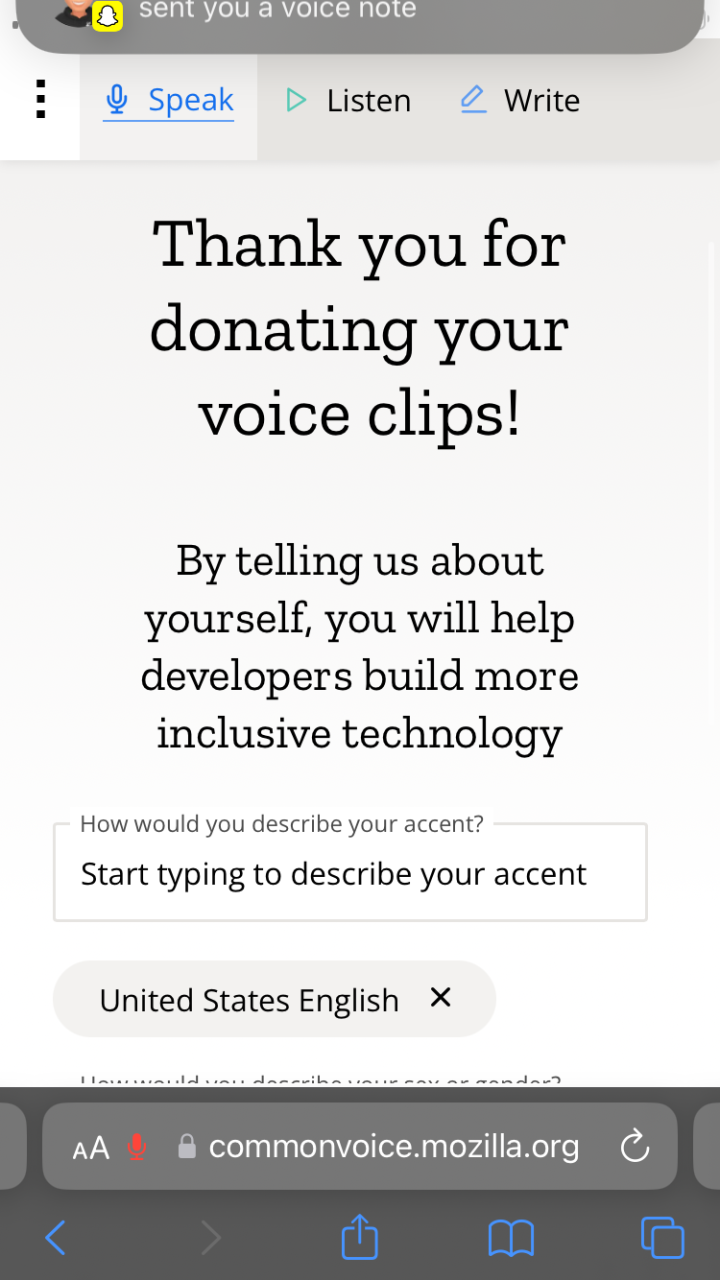Viewport: 720px width, 1280px height.
Task: Switch to the Write tab
Action: point(520,101)
